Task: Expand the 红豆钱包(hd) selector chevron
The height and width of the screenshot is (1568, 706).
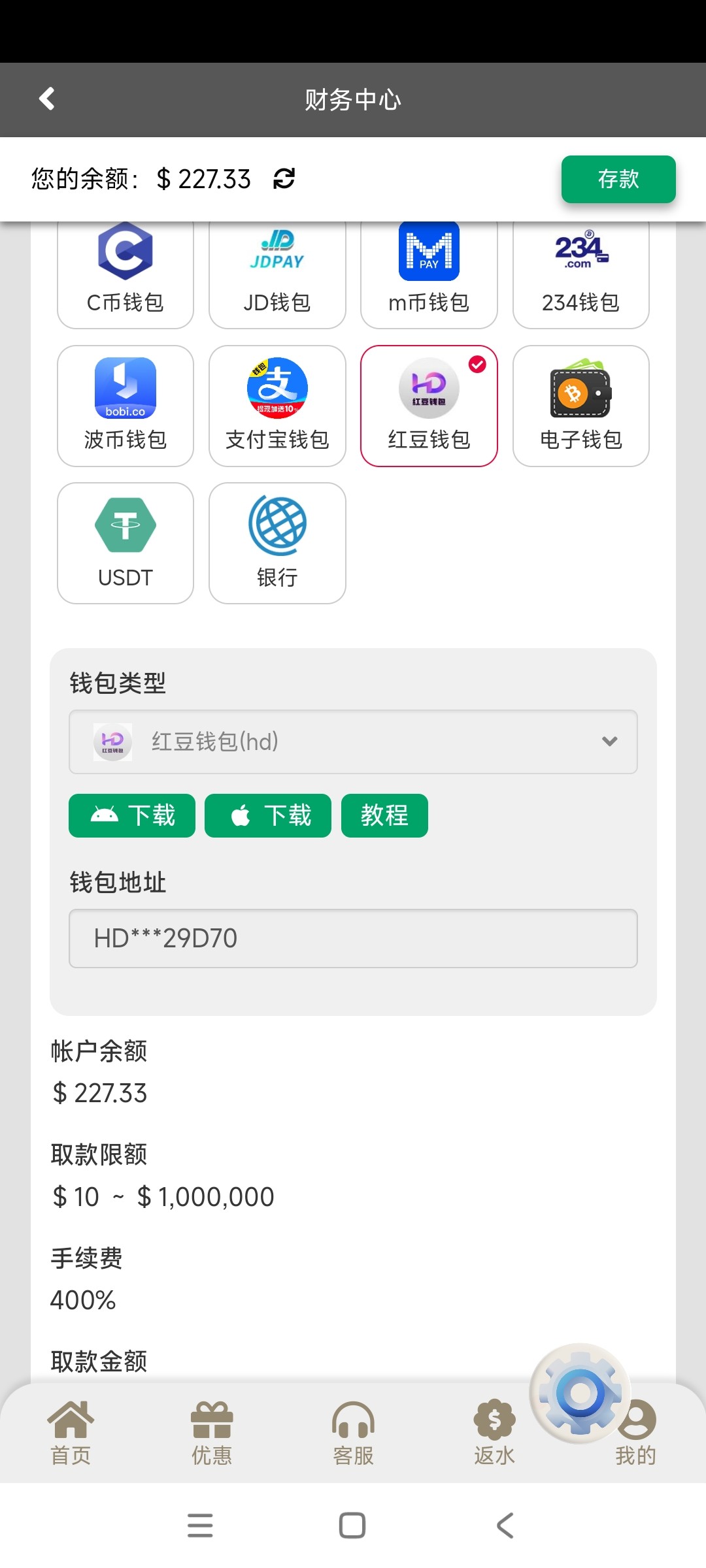Action: (x=610, y=742)
